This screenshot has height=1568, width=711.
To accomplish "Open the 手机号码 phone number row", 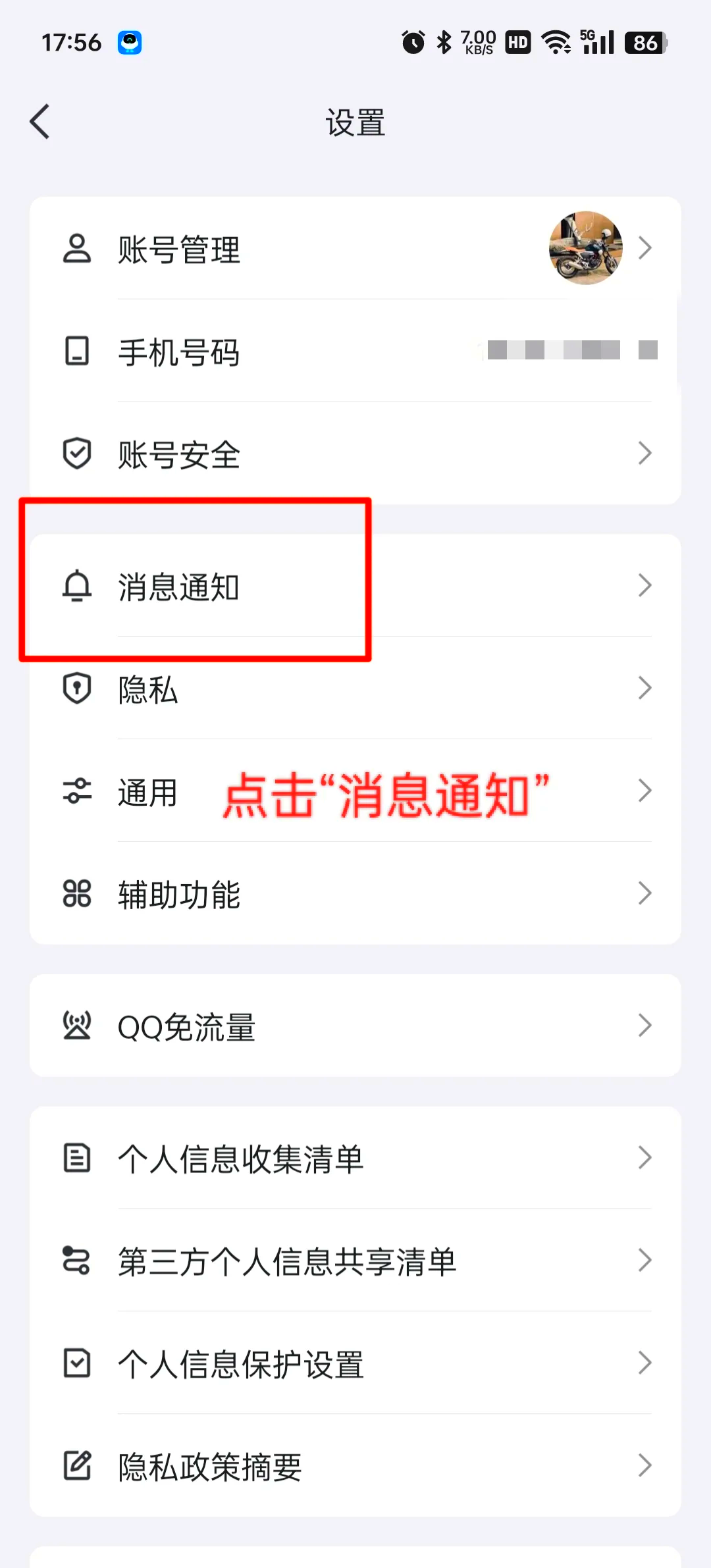I will pyautogui.click(x=355, y=352).
